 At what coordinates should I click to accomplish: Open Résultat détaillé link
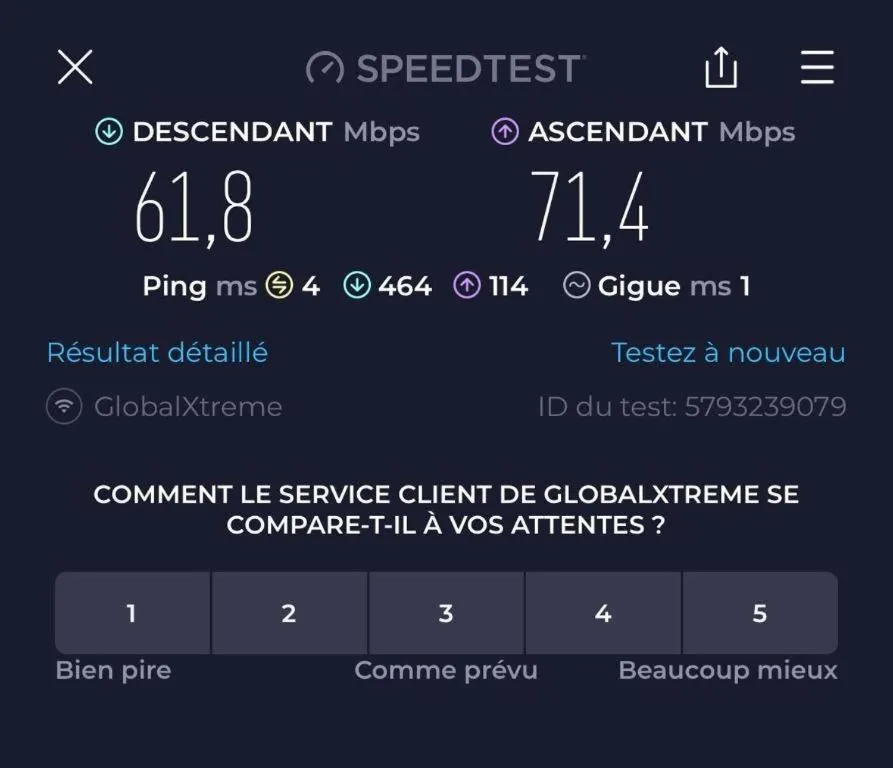(157, 353)
